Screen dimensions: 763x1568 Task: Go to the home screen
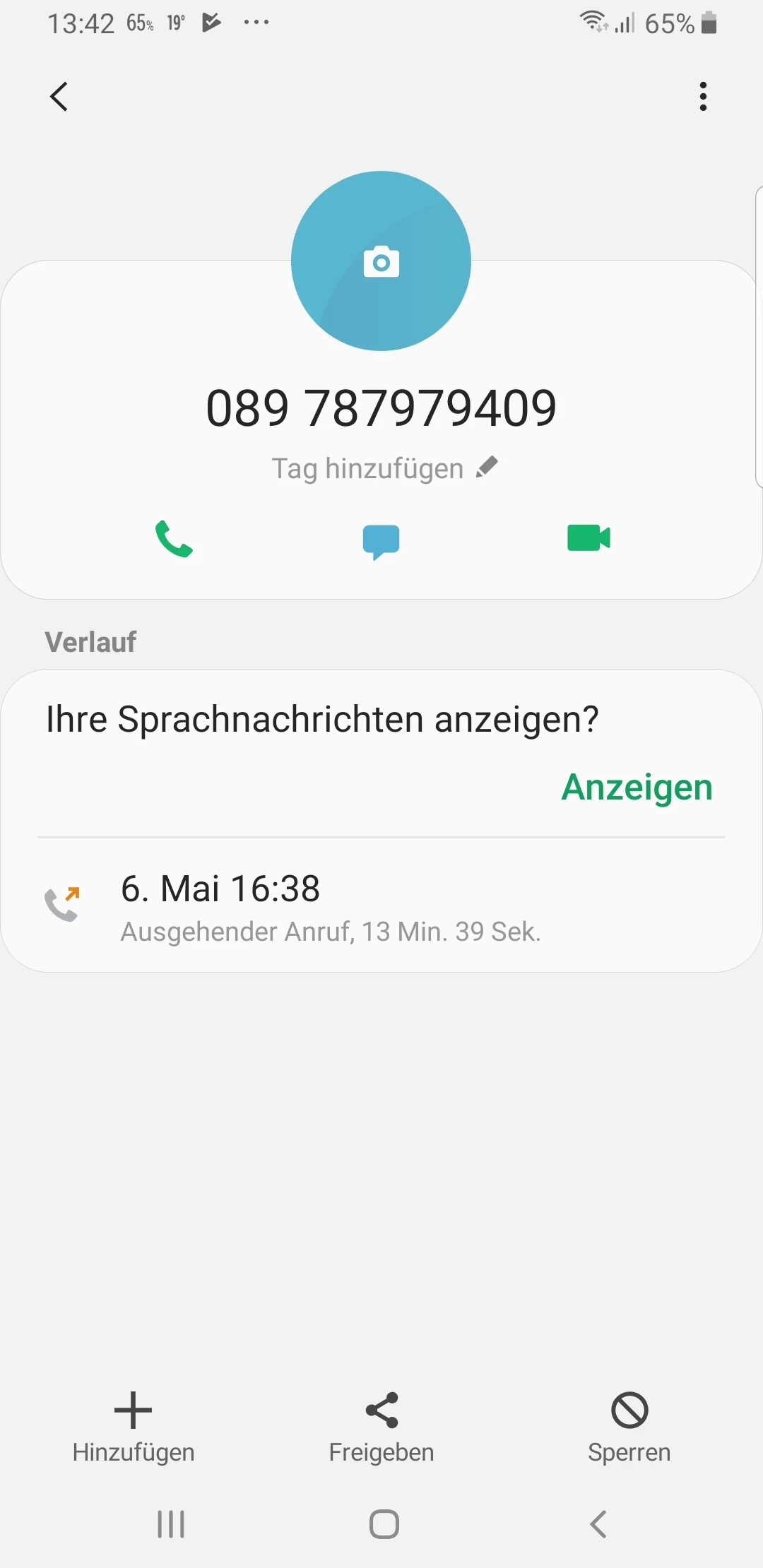384,1524
